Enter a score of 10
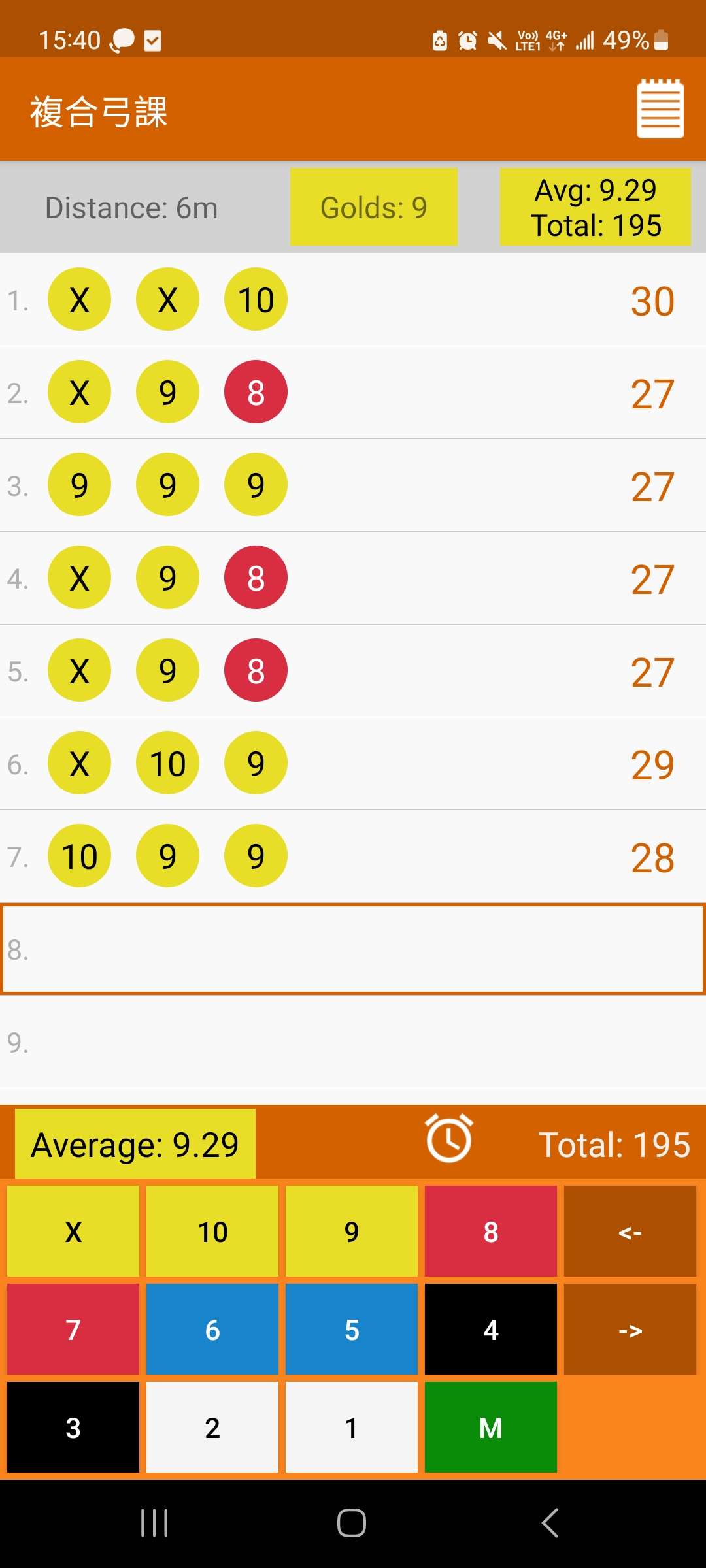 [212, 1232]
